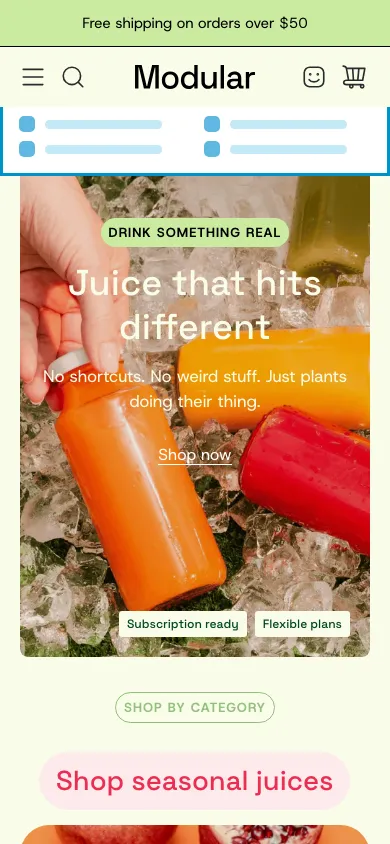The image size is (390, 844).
Task: View the shopping cart
Action: tap(354, 77)
